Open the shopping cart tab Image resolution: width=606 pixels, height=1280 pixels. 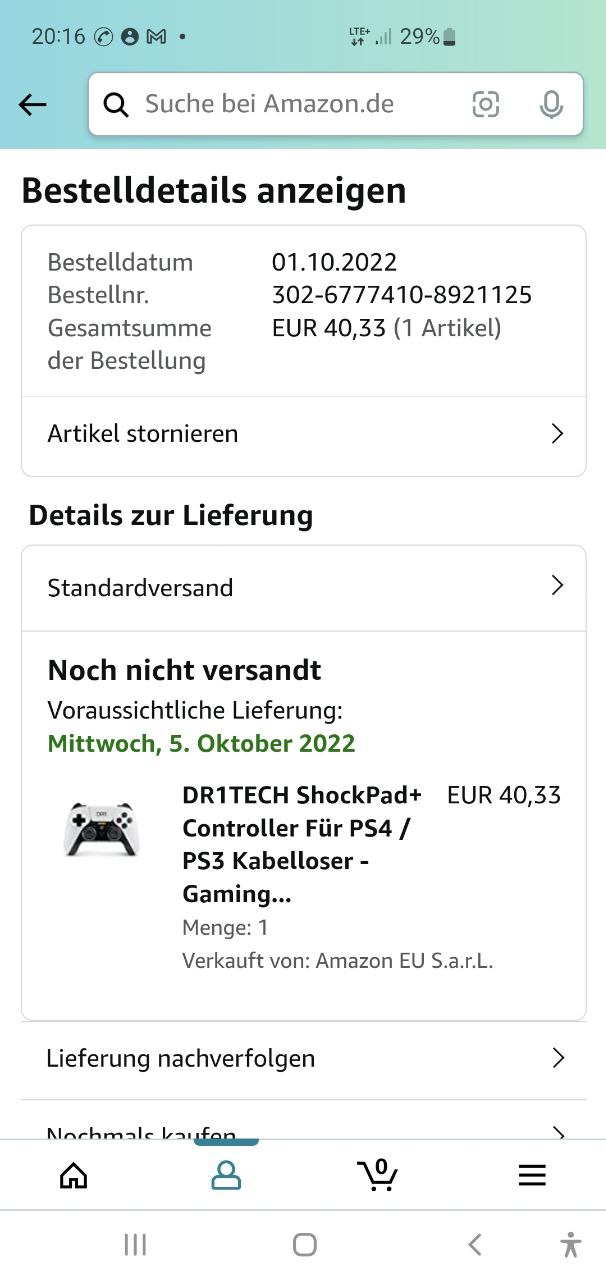tap(378, 1175)
